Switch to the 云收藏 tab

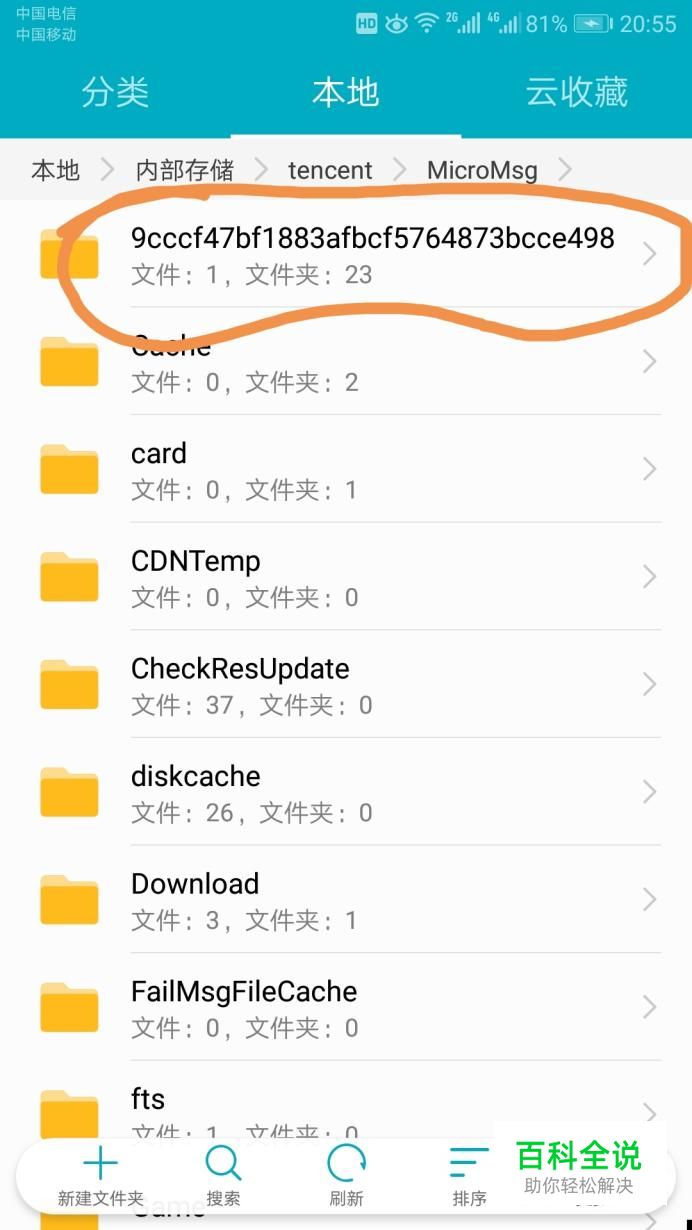(x=576, y=92)
